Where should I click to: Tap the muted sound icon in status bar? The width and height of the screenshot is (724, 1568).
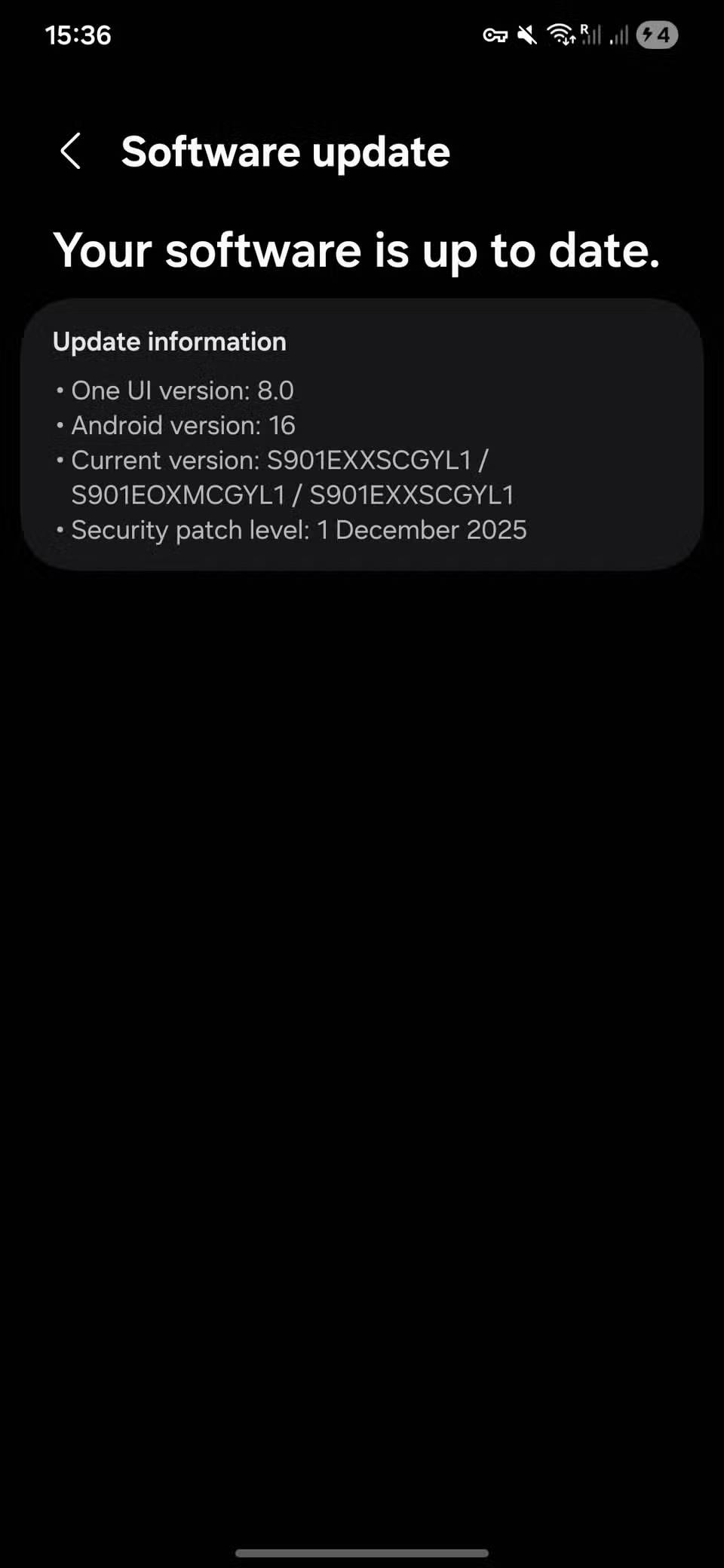tap(528, 35)
